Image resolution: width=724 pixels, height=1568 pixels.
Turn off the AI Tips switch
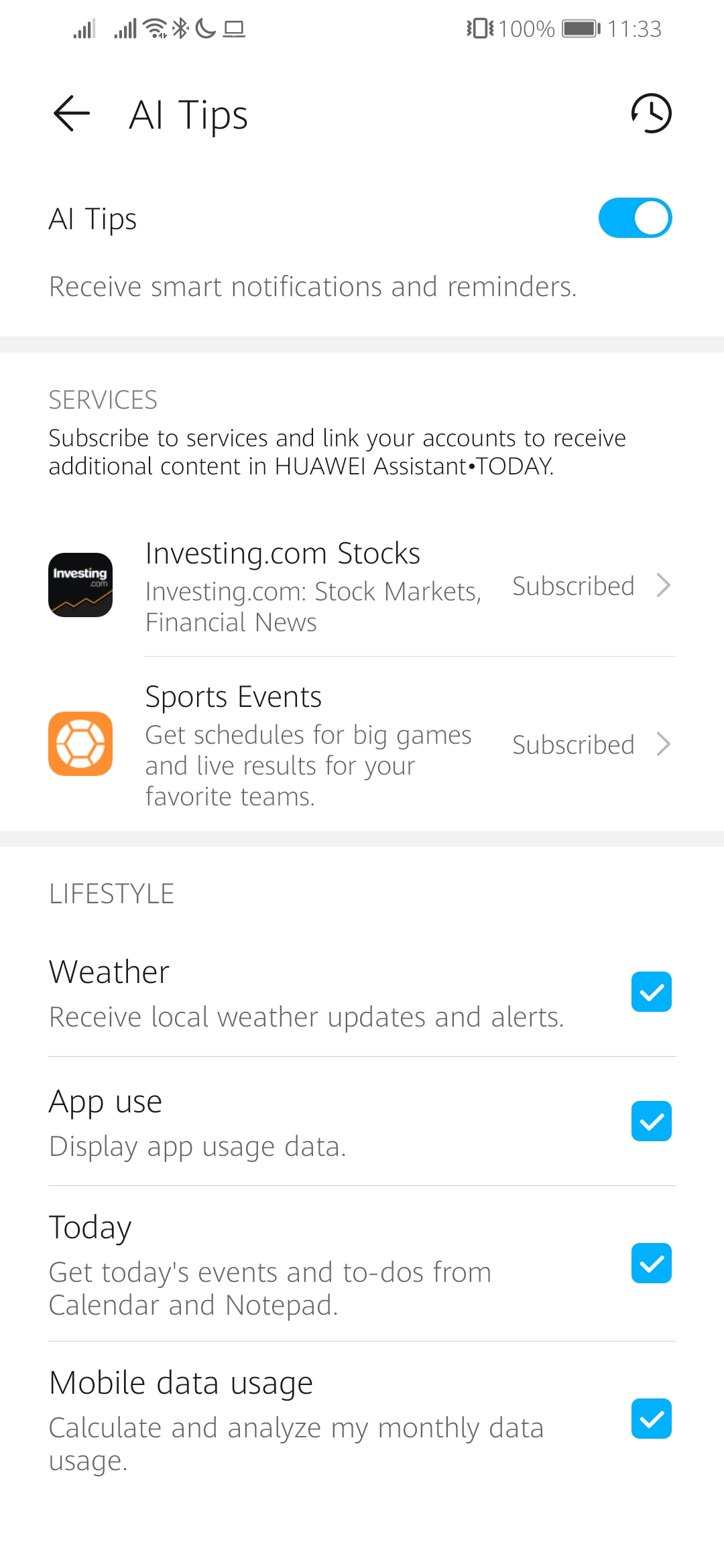tap(635, 218)
